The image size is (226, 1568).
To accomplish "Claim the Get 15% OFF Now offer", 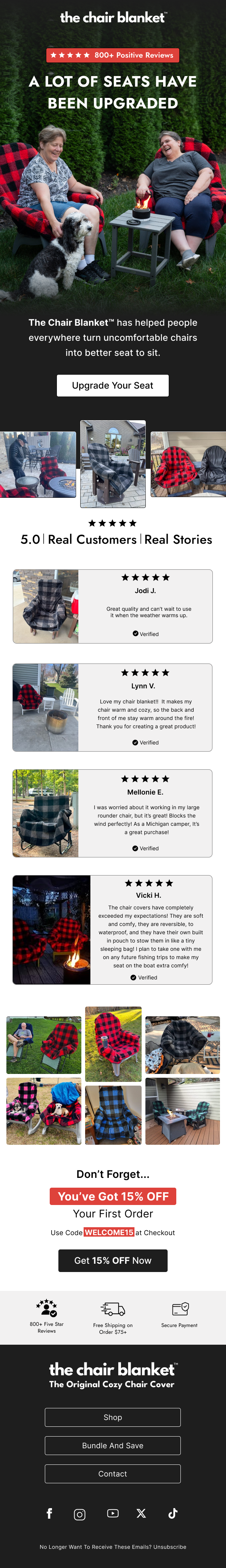I will click(x=113, y=1260).
